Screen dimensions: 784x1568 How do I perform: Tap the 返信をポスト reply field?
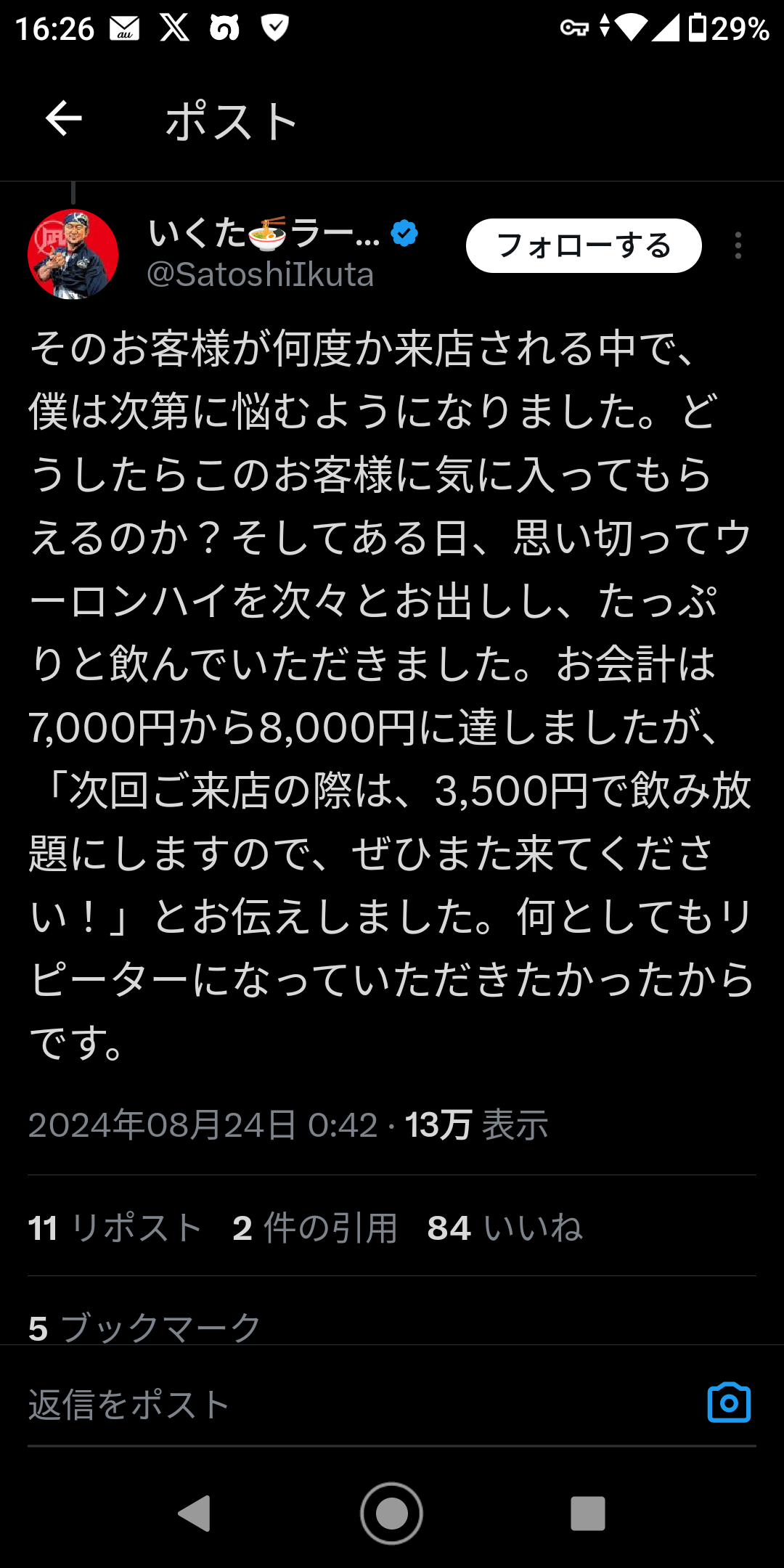pos(290,1404)
